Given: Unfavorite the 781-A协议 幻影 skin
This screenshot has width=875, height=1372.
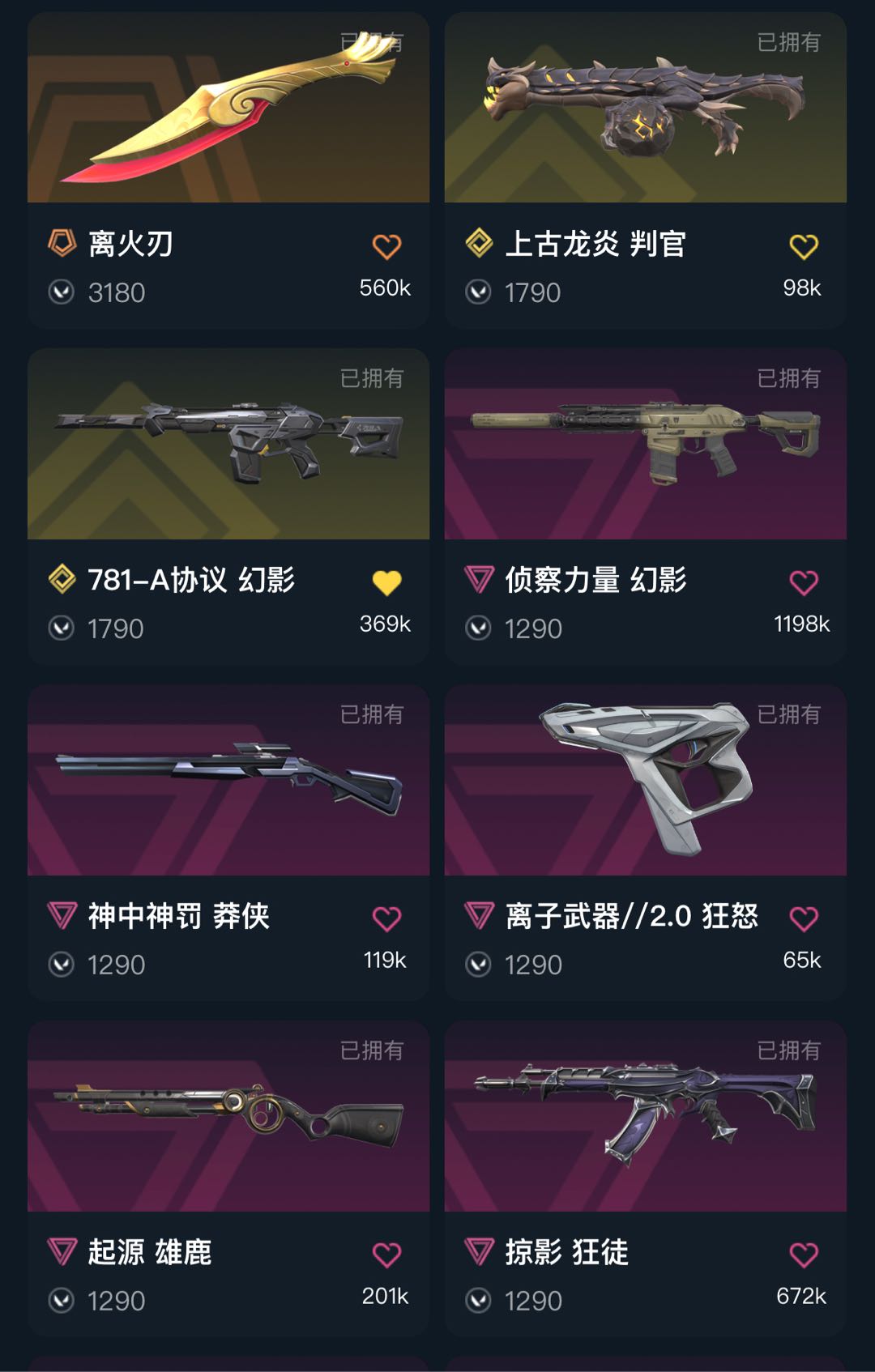Looking at the screenshot, I should 386,582.
